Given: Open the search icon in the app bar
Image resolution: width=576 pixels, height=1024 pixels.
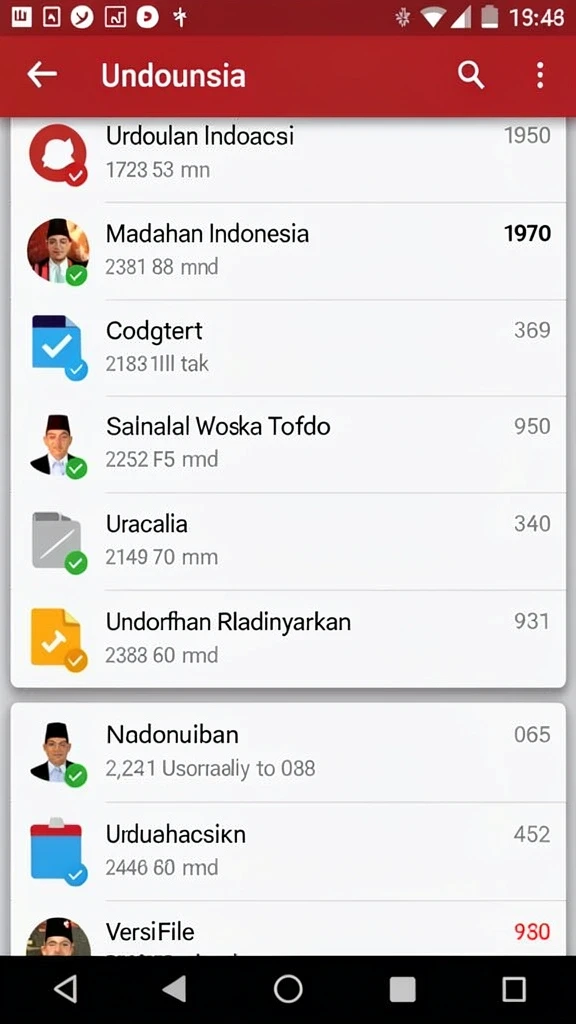Looking at the screenshot, I should point(470,75).
